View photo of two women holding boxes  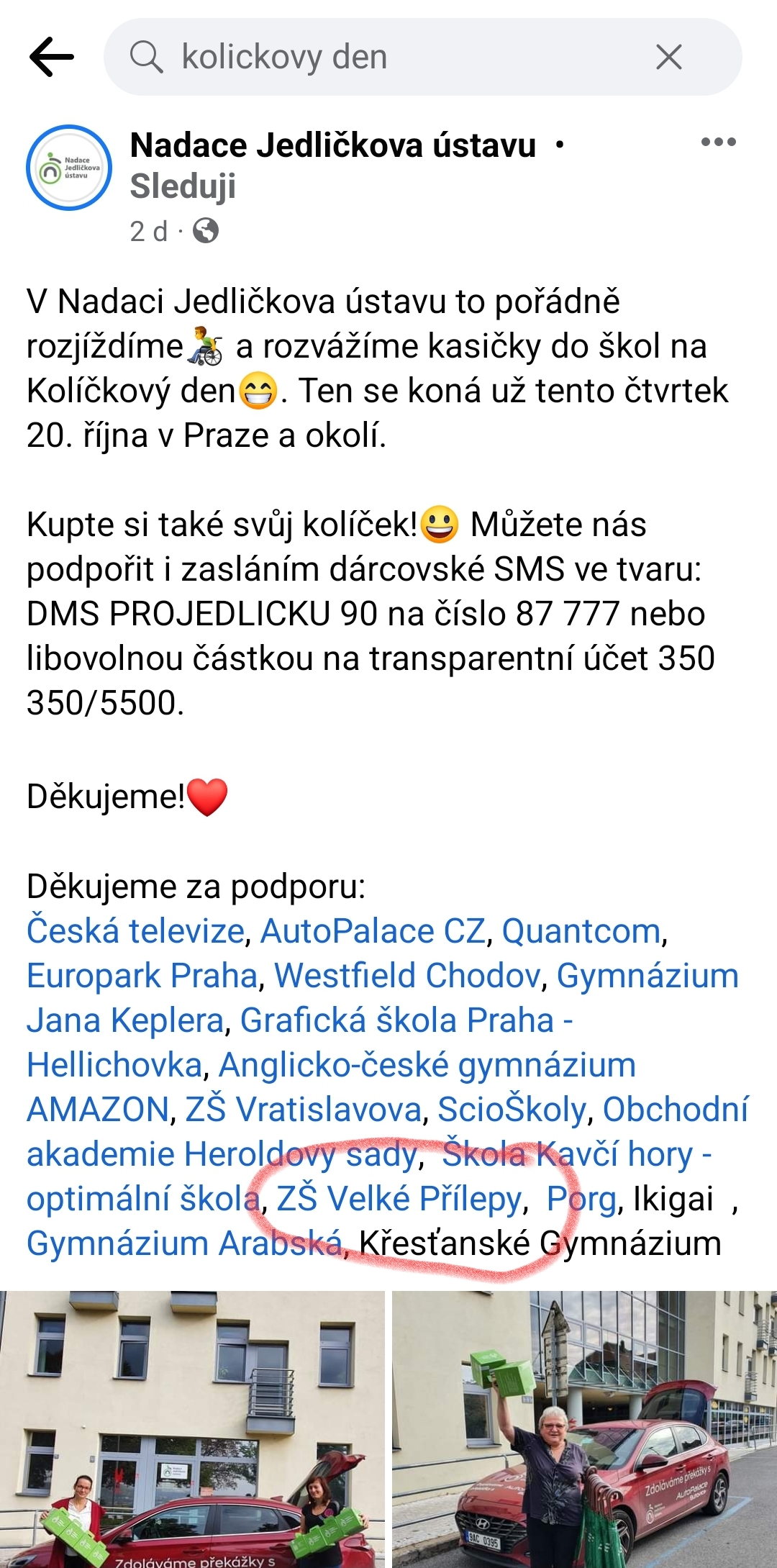point(192,1429)
